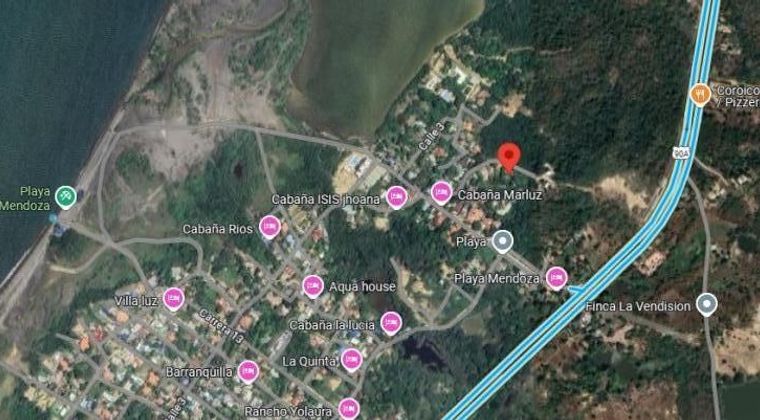760x420 pixels.
Task: Select the Coroico y Pizzeria restaurant marker
Action: [699, 94]
